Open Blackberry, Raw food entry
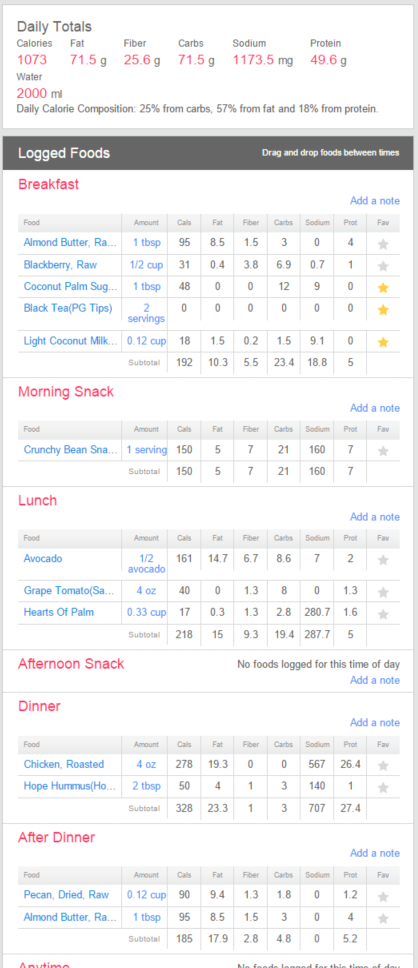Screen dimensions: 418x968 (x=60, y=265)
